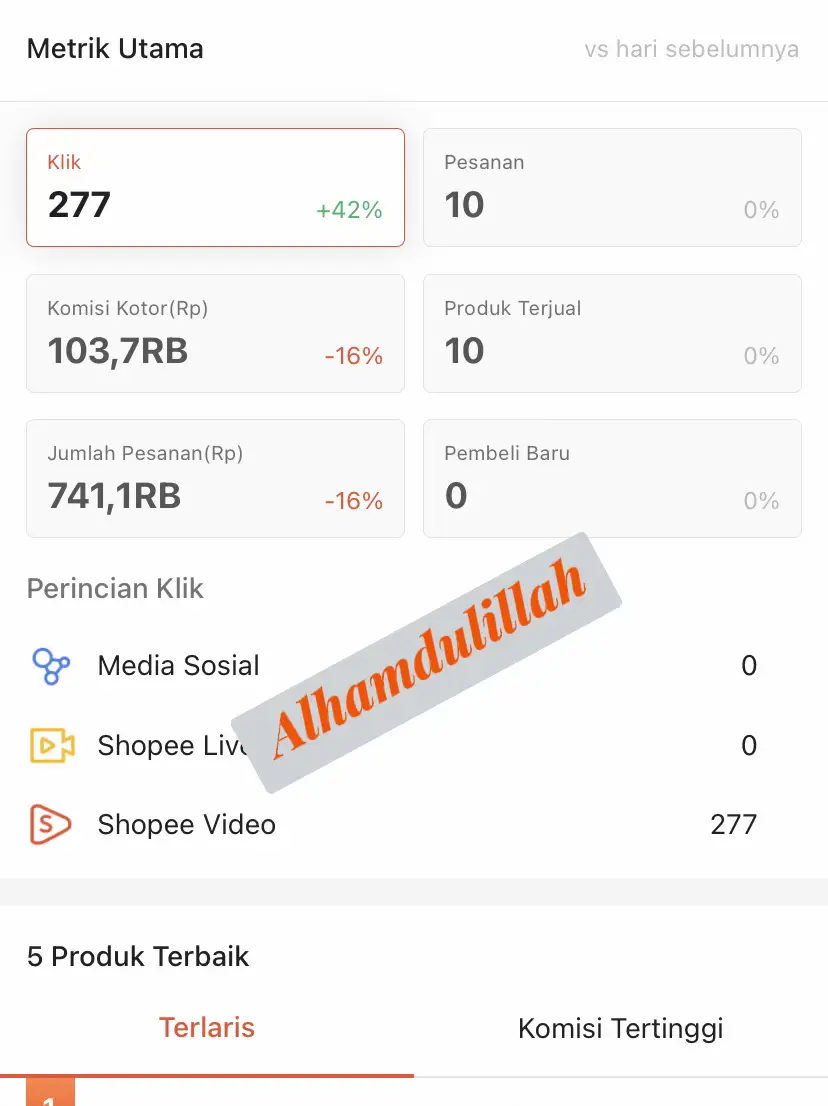Screen dimensions: 828x1106
Task: Select the Pesanan metric card
Action: tap(612, 187)
